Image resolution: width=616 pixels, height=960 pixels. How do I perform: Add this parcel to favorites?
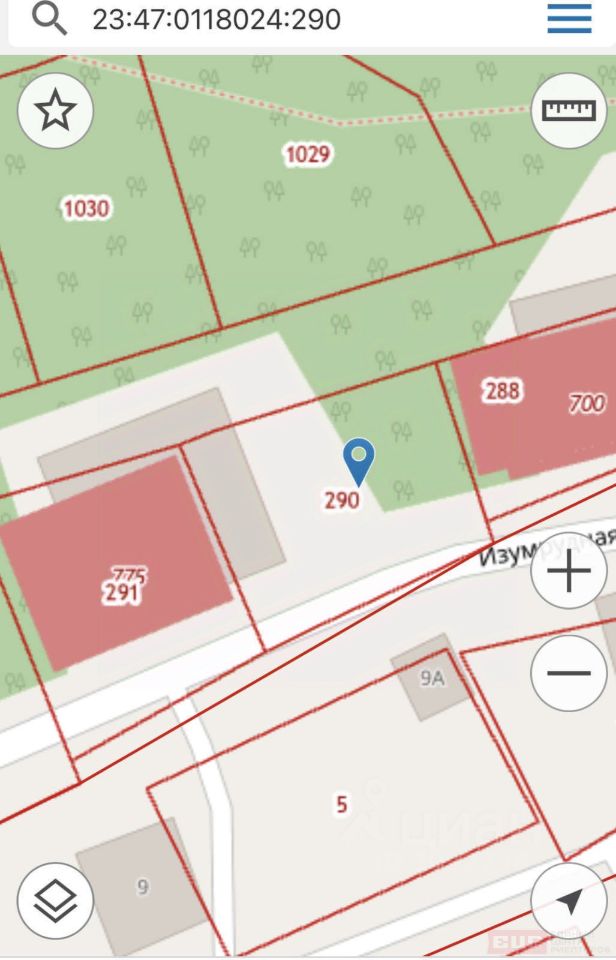click(56, 111)
